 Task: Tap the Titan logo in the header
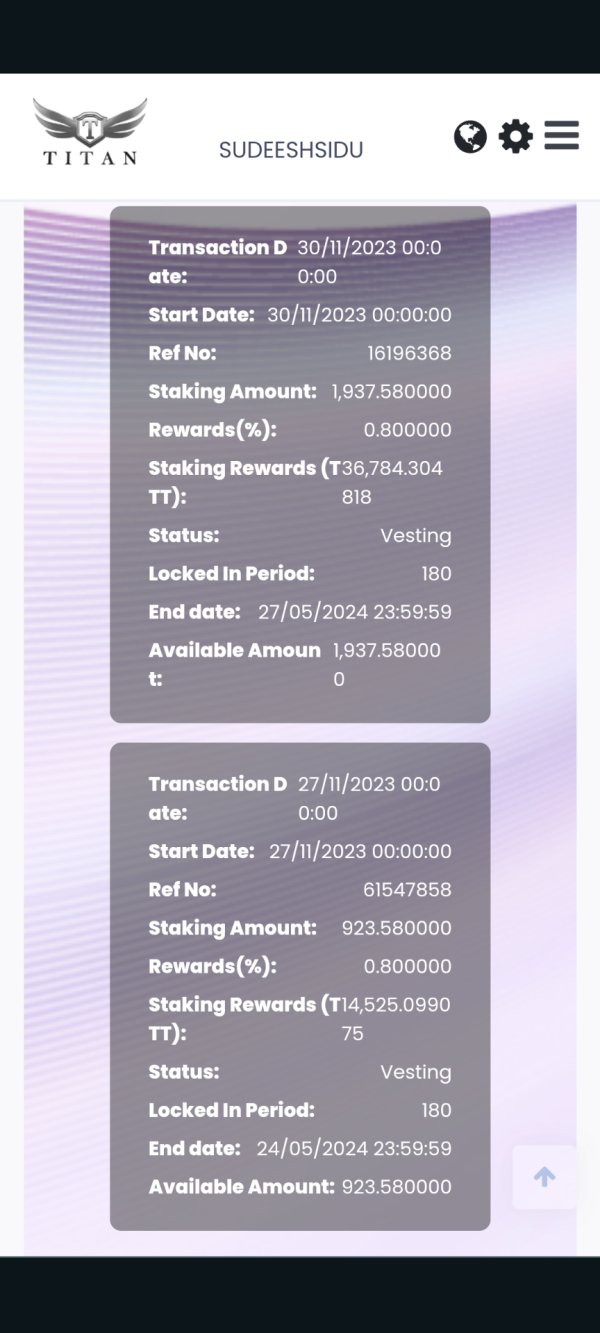[90, 131]
